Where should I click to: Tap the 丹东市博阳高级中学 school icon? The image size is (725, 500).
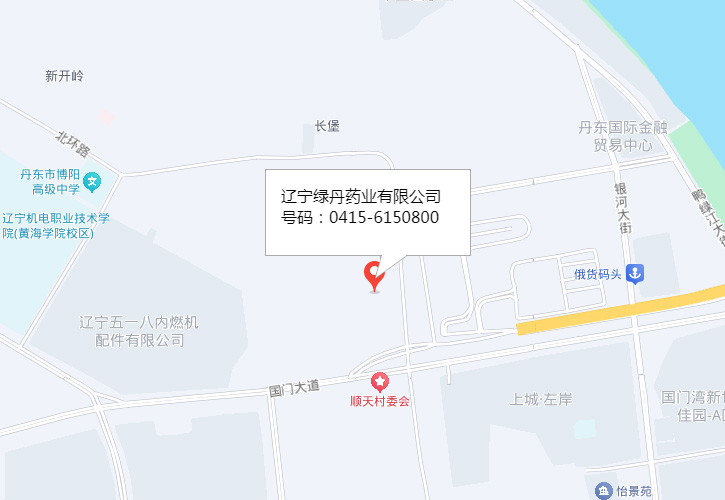tap(93, 181)
